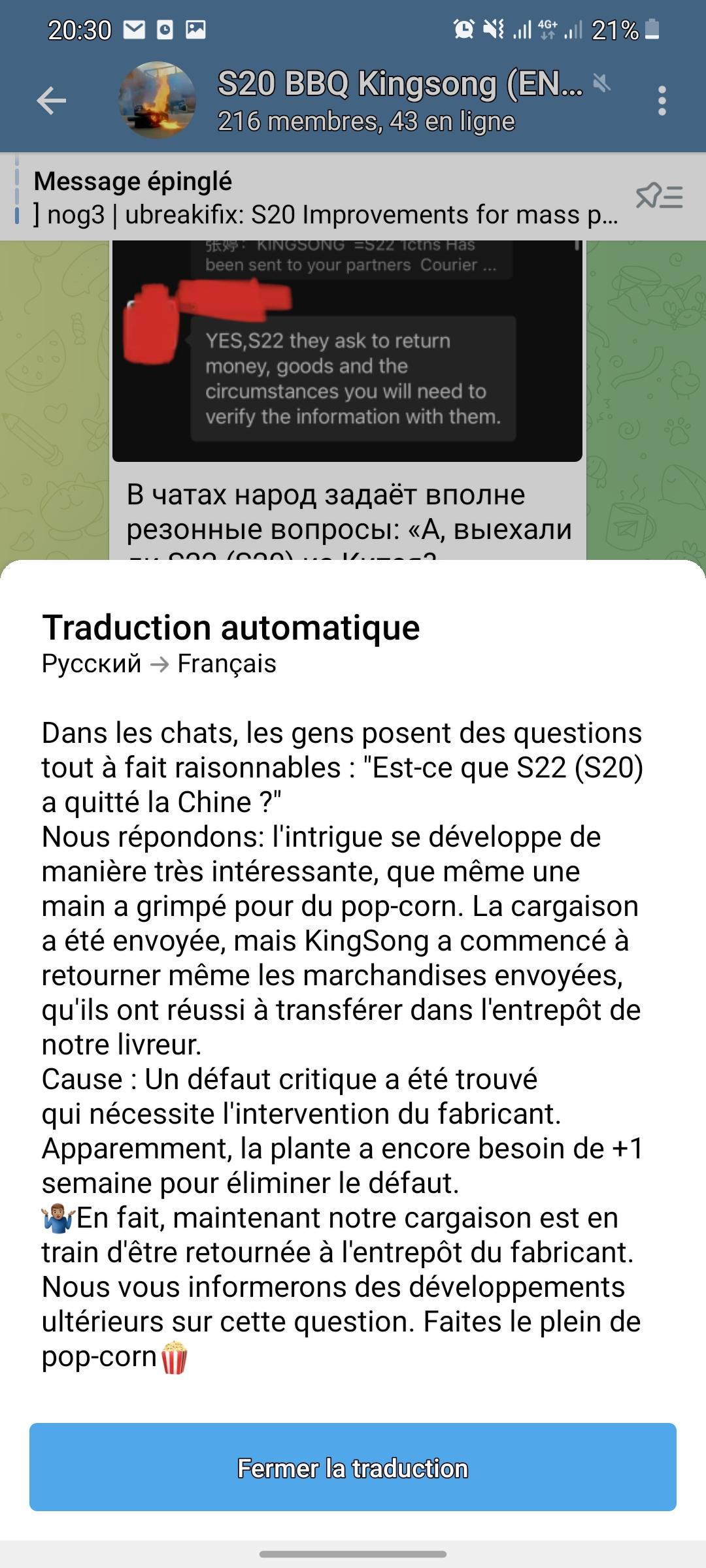Go back using the header arrow
Image resolution: width=706 pixels, height=1568 pixels.
click(51, 101)
